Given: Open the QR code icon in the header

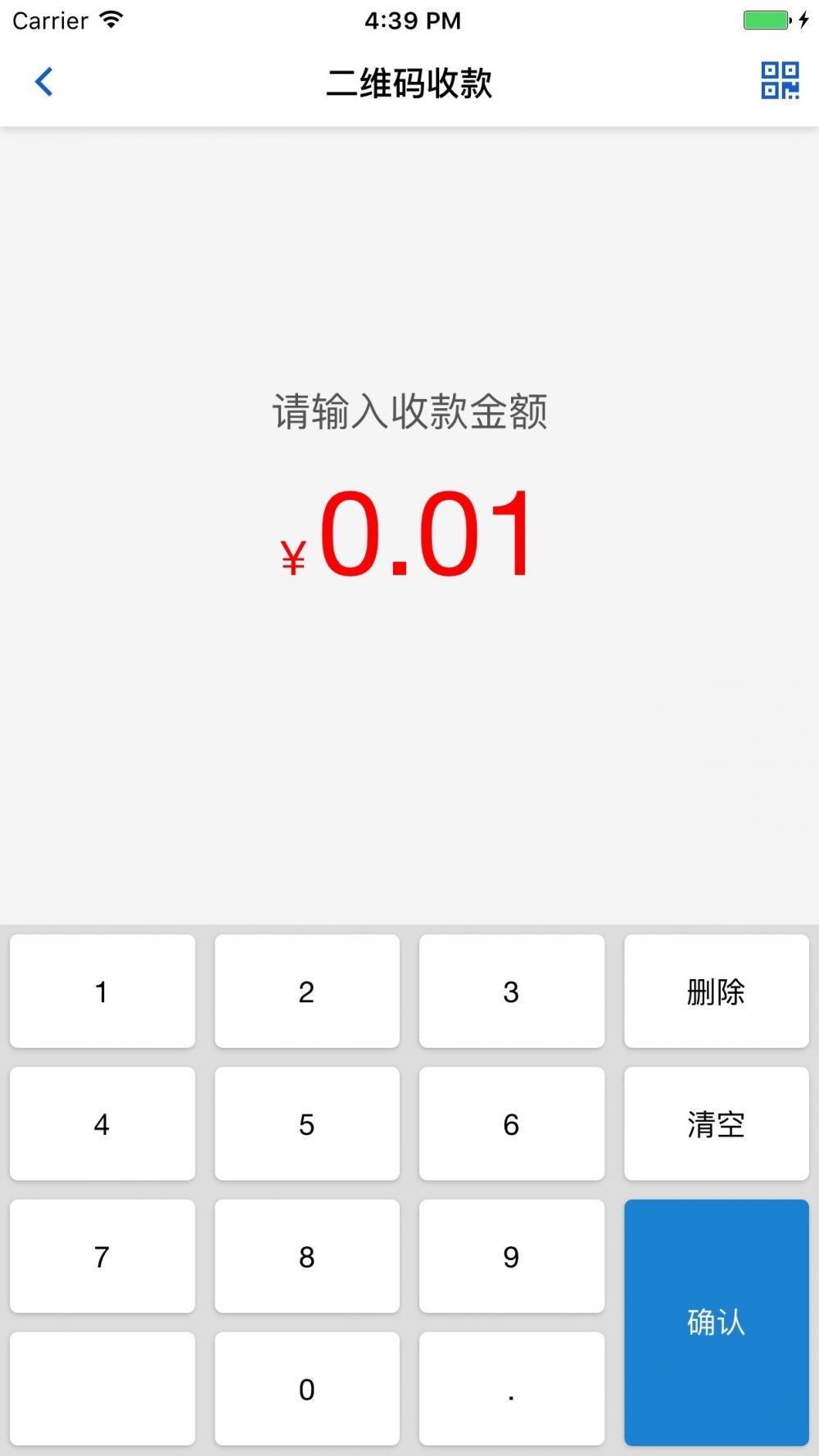Looking at the screenshot, I should point(780,81).
